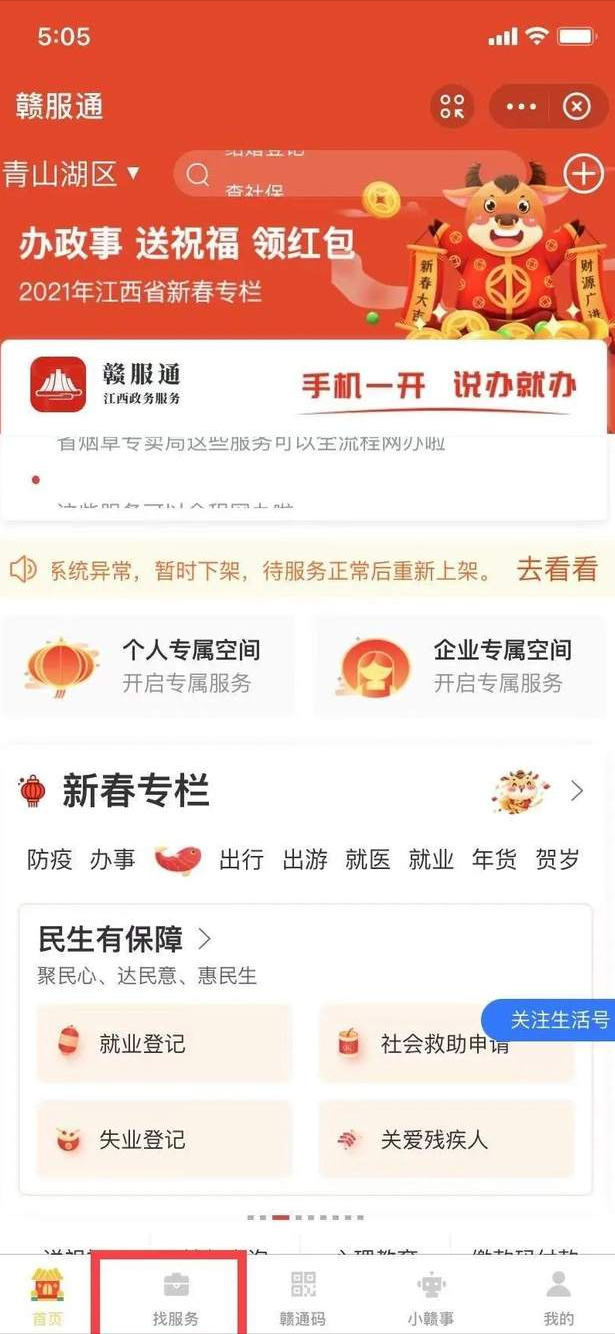Tap 去看看 on the notice bar
This screenshot has height=1334, width=615.
click(x=557, y=570)
